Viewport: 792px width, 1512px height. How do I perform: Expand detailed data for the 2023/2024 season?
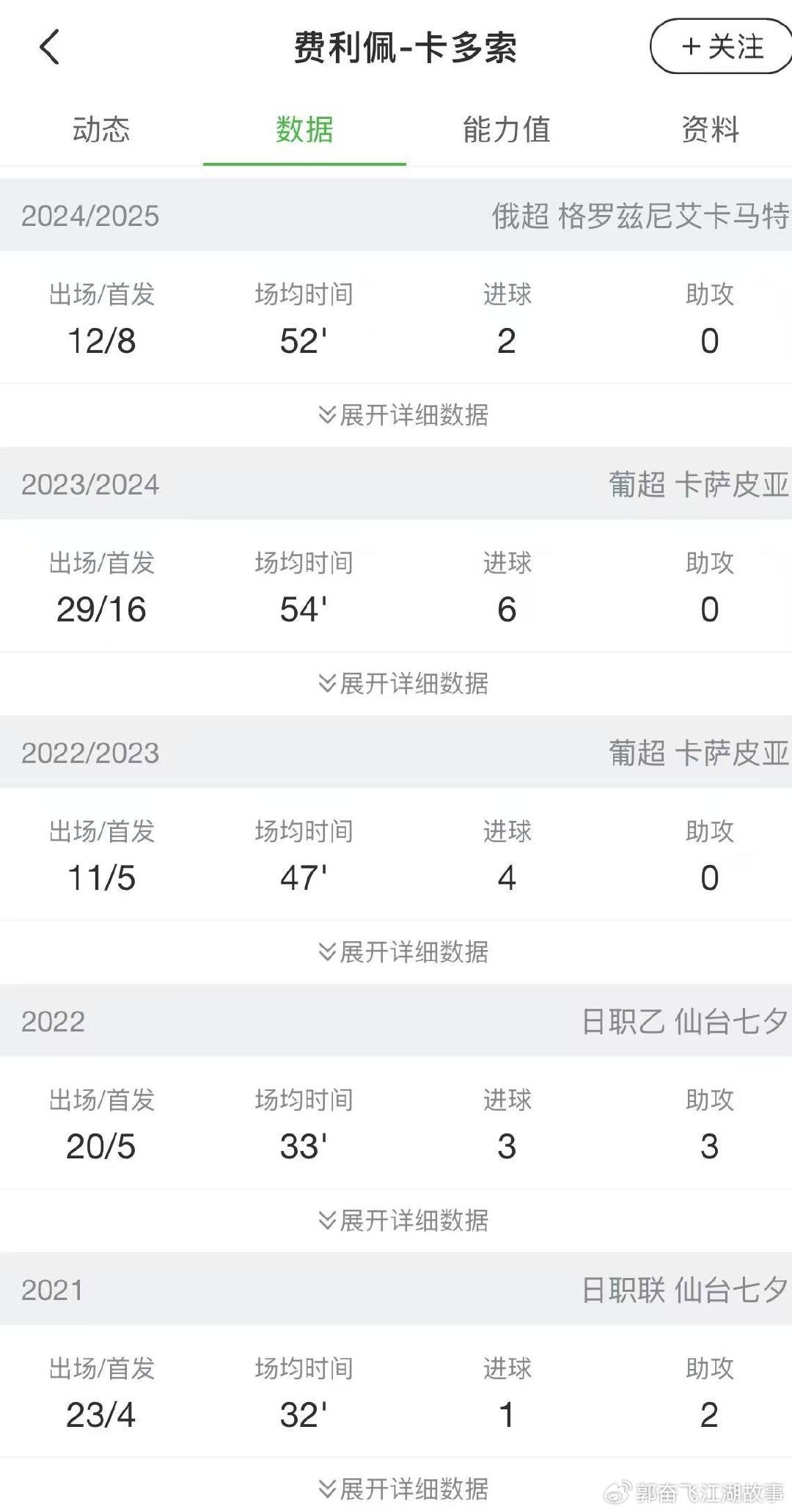(403, 684)
